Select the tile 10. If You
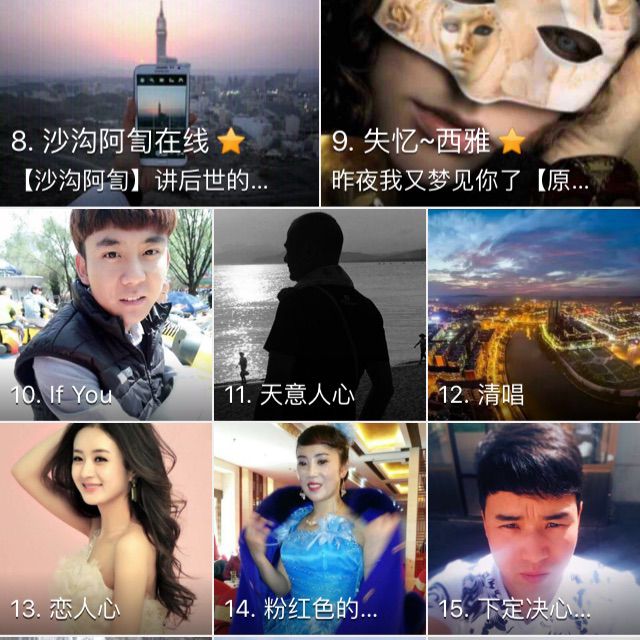The width and height of the screenshot is (640, 640). [x=106, y=314]
